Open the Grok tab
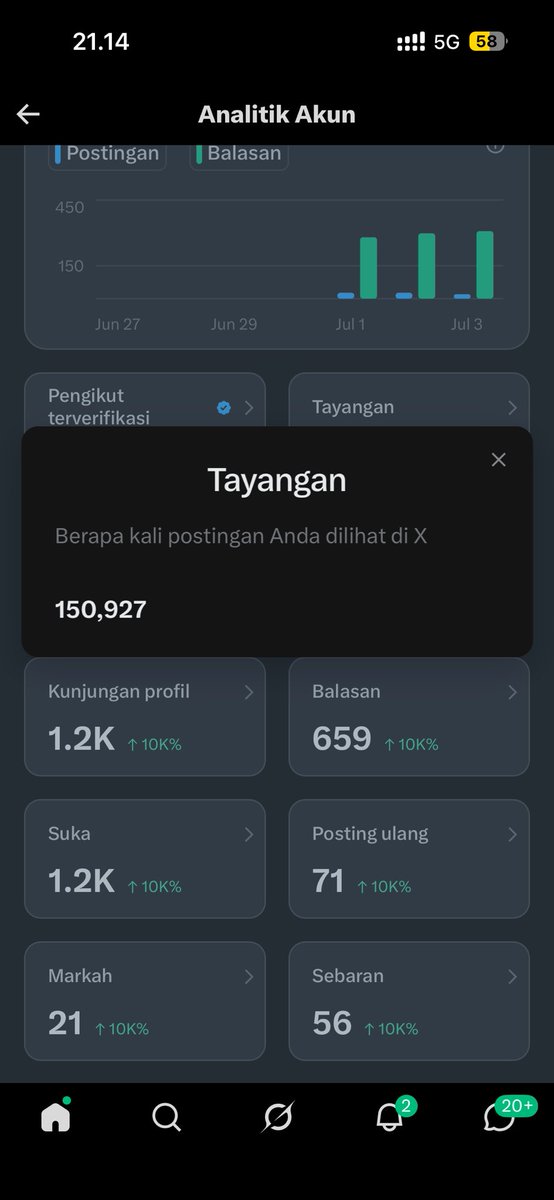Screen dimensions: 554x1200 (277, 1117)
